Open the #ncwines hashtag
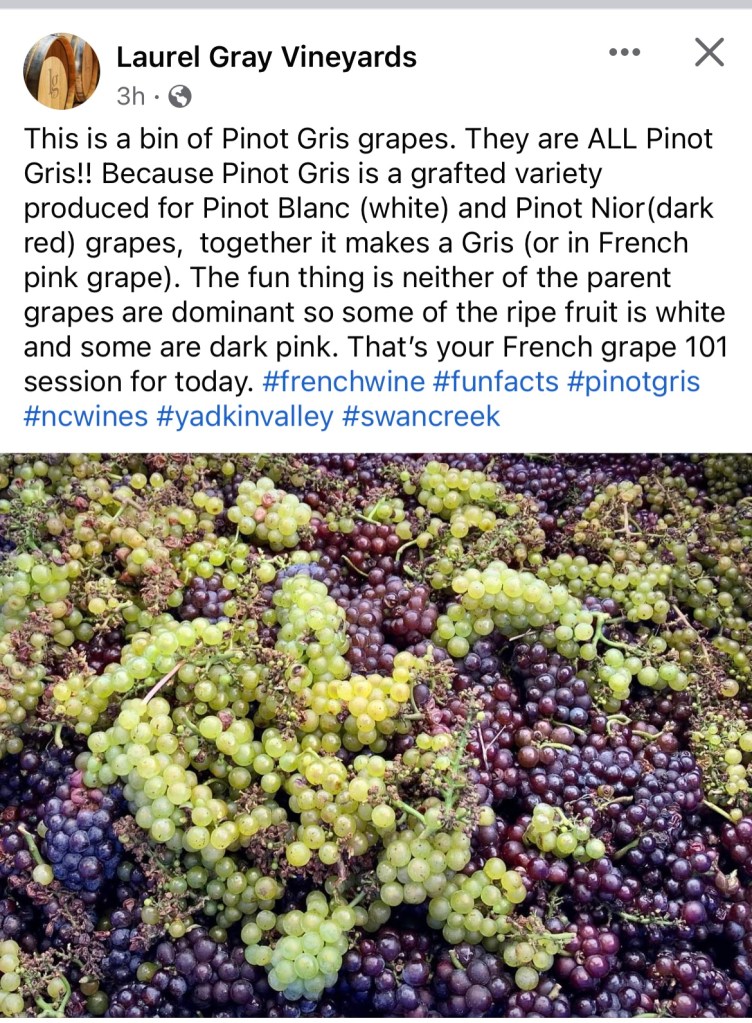Viewport: 752px width, 1023px height. tap(85, 416)
